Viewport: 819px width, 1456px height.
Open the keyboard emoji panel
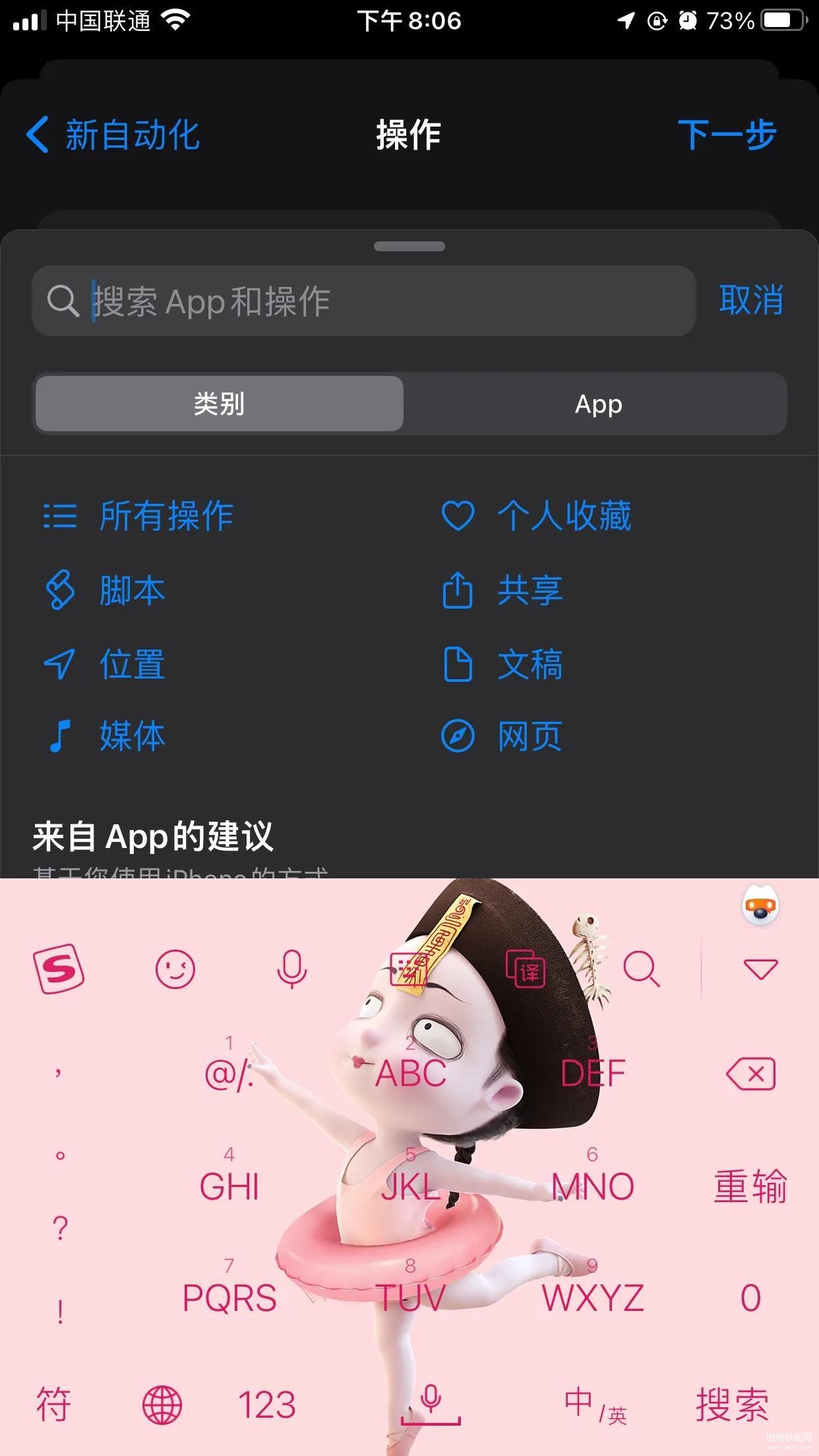point(175,969)
